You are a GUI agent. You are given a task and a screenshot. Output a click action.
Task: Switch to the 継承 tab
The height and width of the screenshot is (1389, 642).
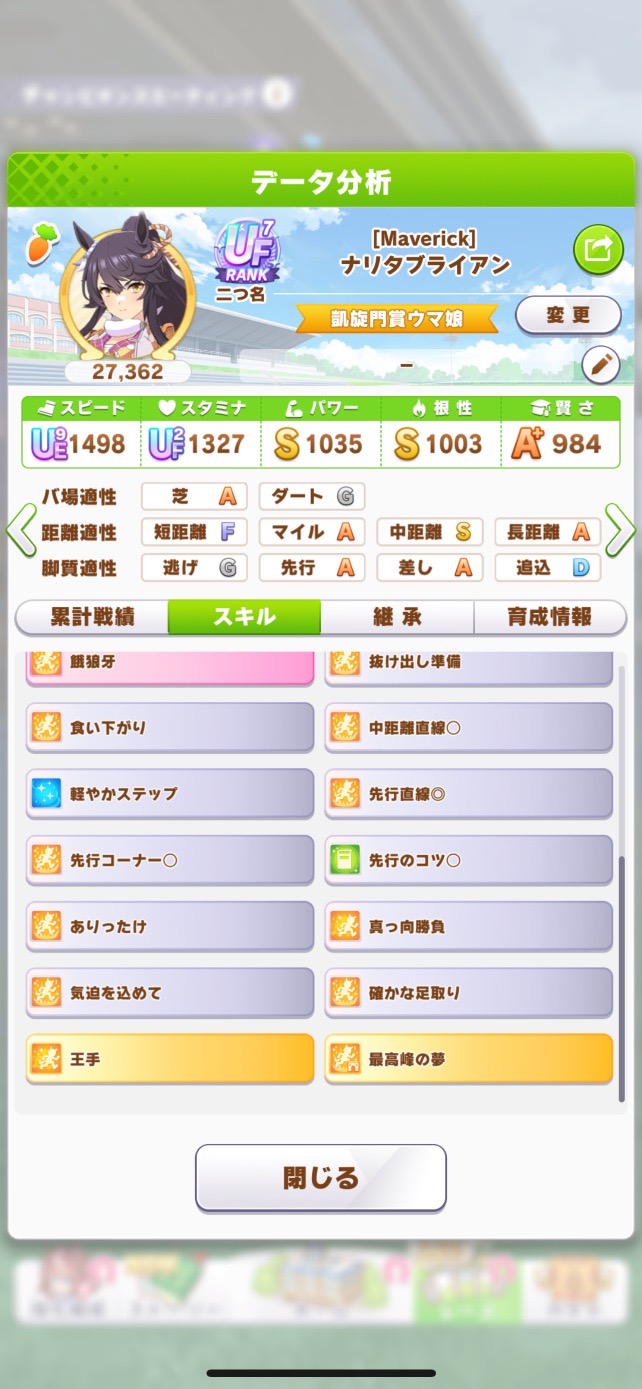tap(397, 617)
